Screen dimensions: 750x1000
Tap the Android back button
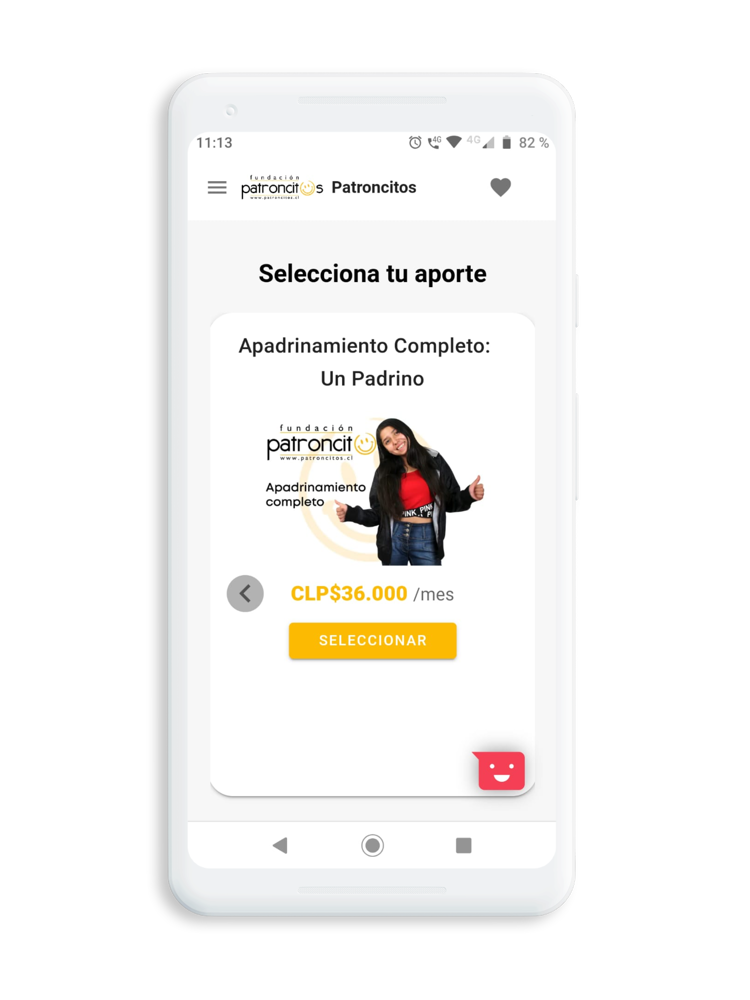280,846
